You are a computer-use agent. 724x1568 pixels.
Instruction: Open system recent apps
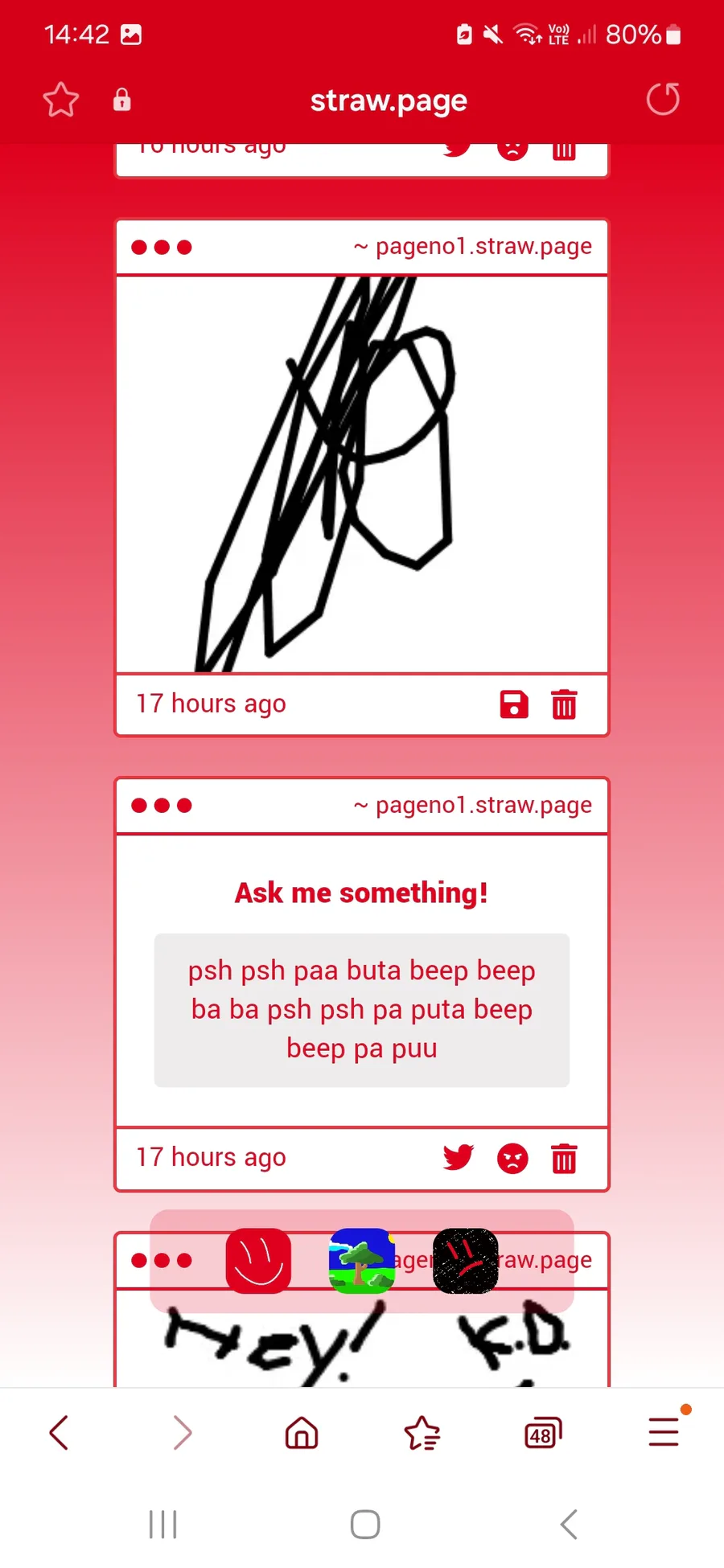[x=163, y=1524]
